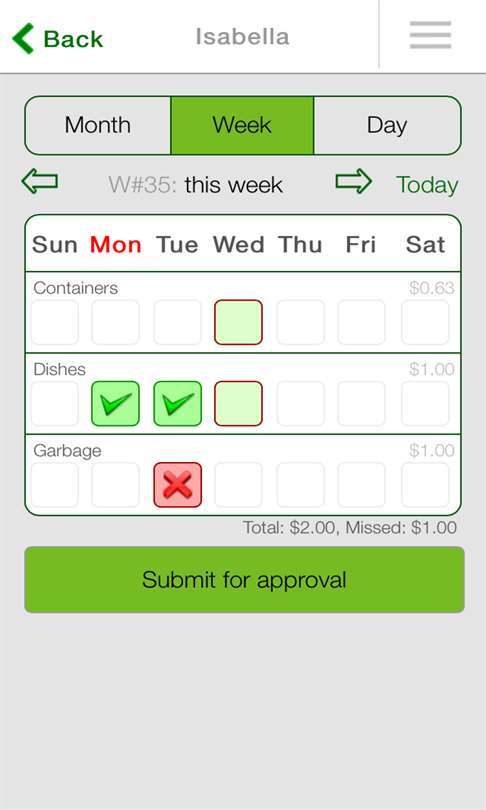Uncheck Dishes on Tuesday

(177, 403)
